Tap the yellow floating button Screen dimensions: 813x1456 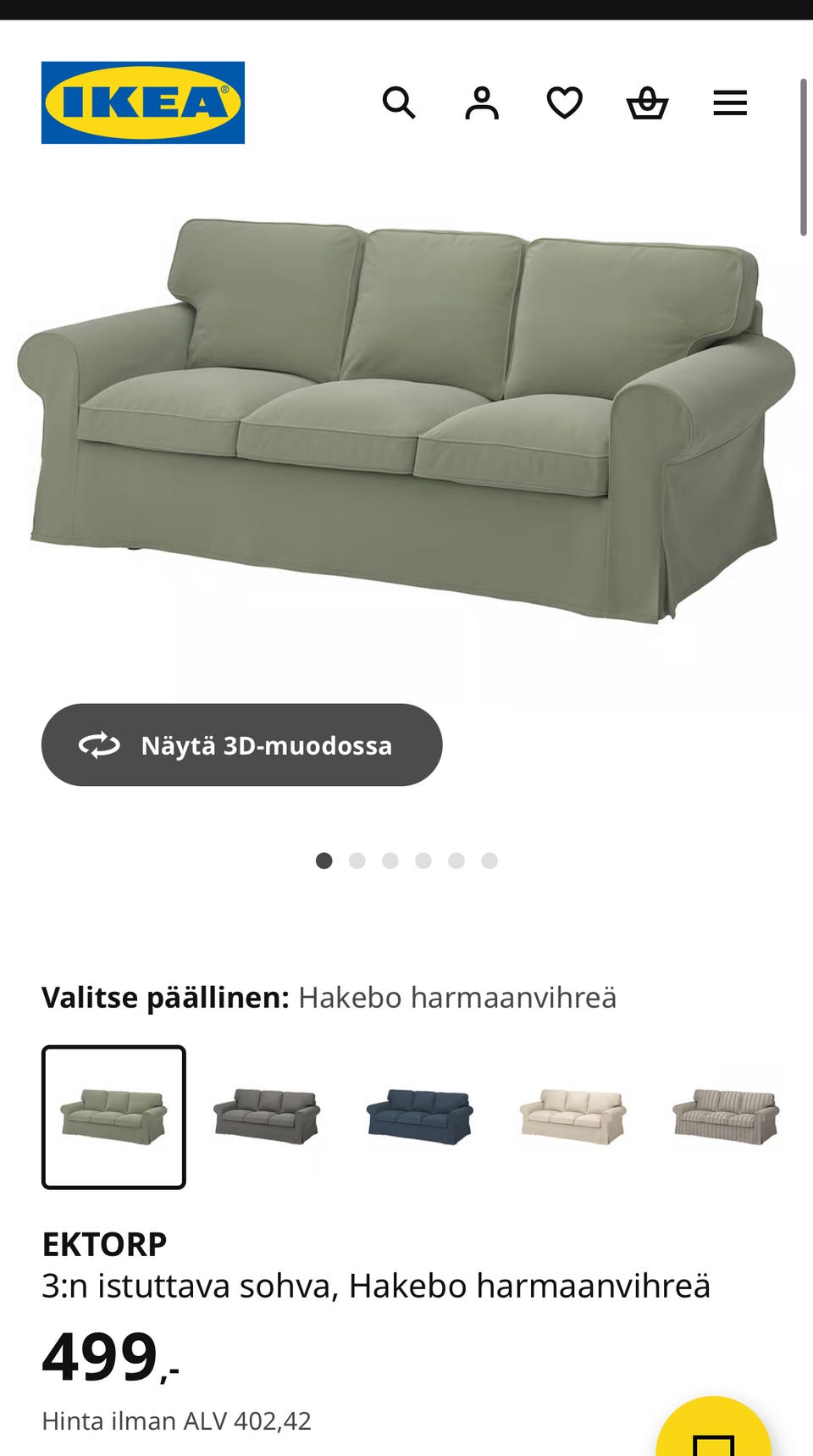pyautogui.click(x=713, y=1431)
